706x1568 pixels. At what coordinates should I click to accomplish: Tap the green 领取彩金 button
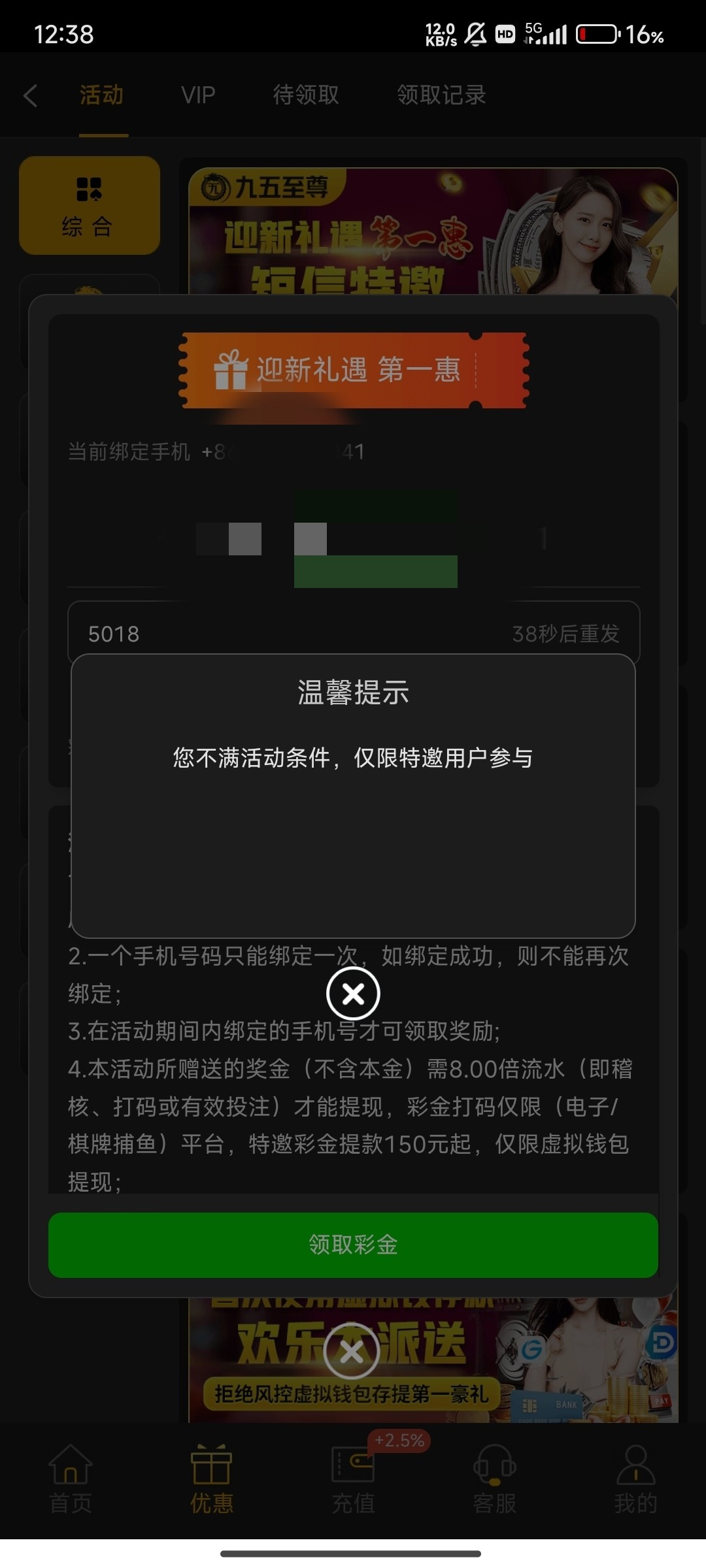[x=353, y=1245]
